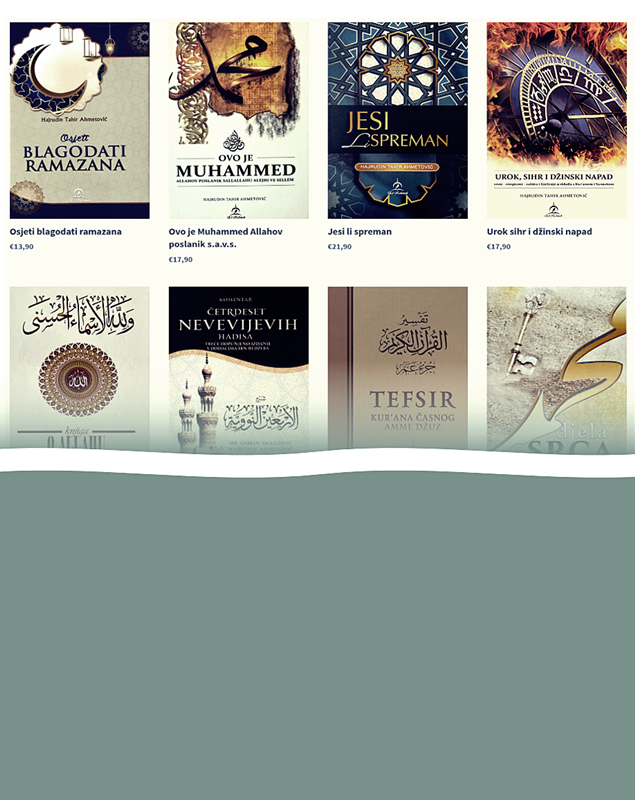View Ovo je Muhammed Allahov poslanik book
Image resolution: width=635 pixels, height=800 pixels.
238,120
